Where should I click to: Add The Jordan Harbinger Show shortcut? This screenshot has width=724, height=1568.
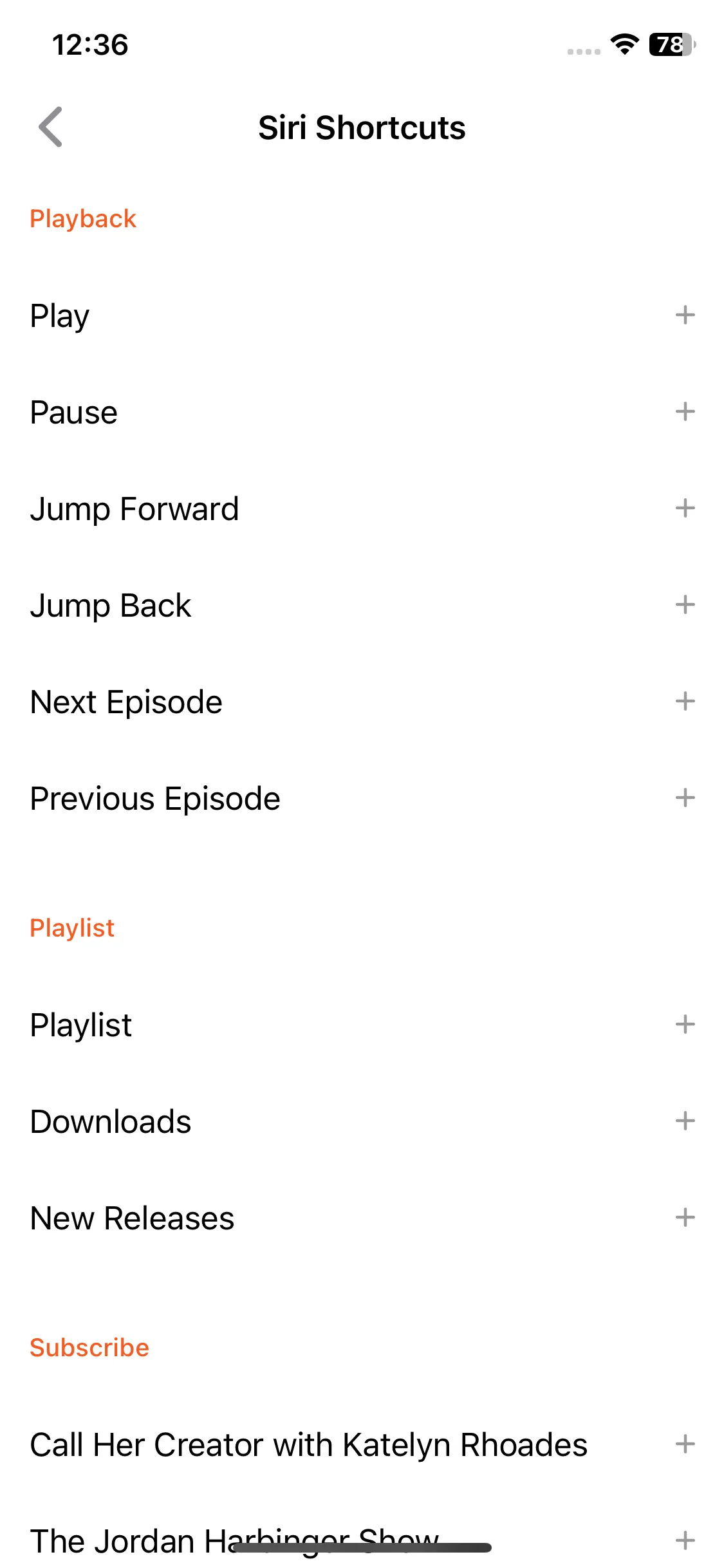pos(685,1540)
